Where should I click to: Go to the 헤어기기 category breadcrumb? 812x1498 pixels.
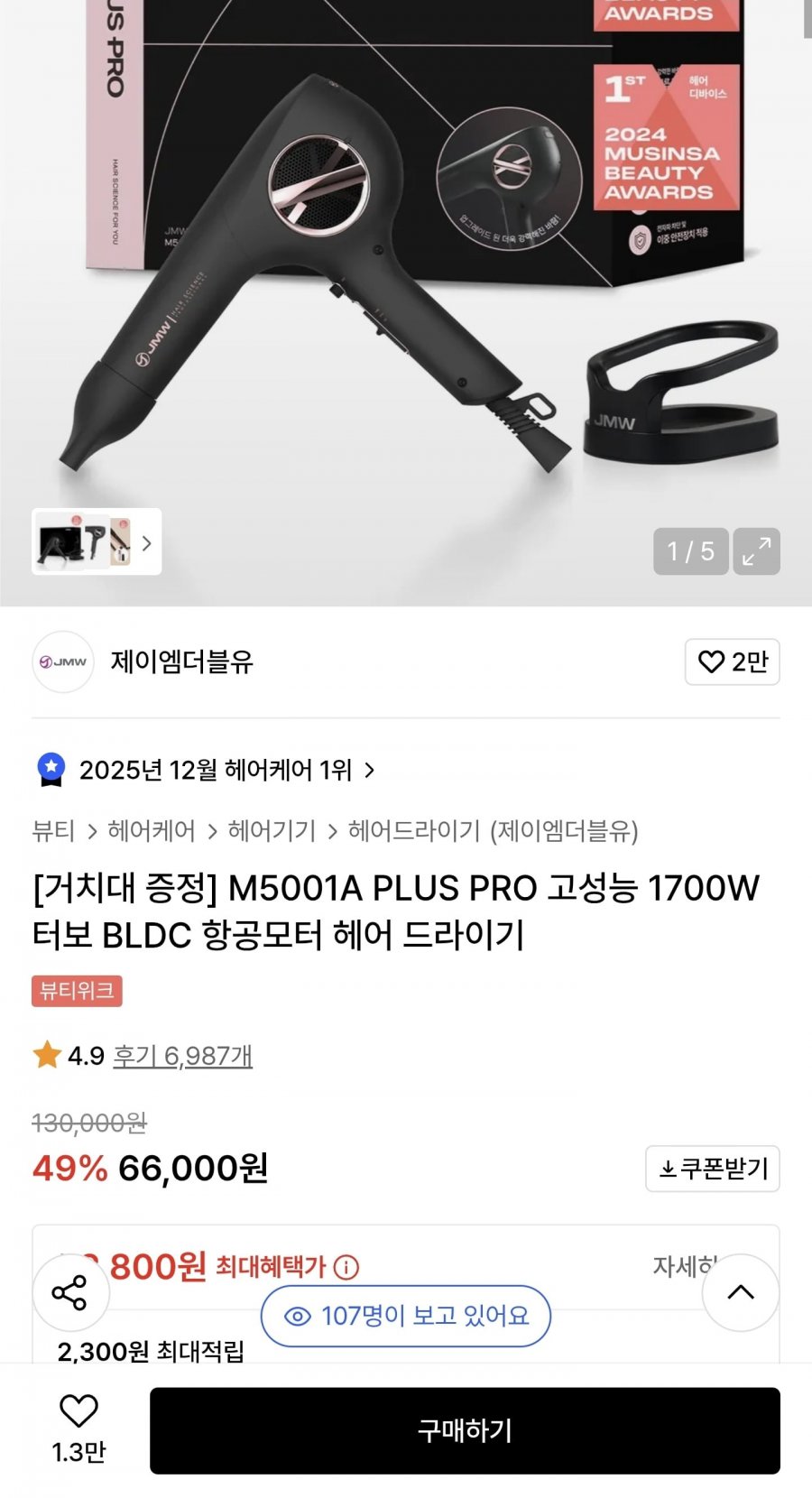(272, 830)
